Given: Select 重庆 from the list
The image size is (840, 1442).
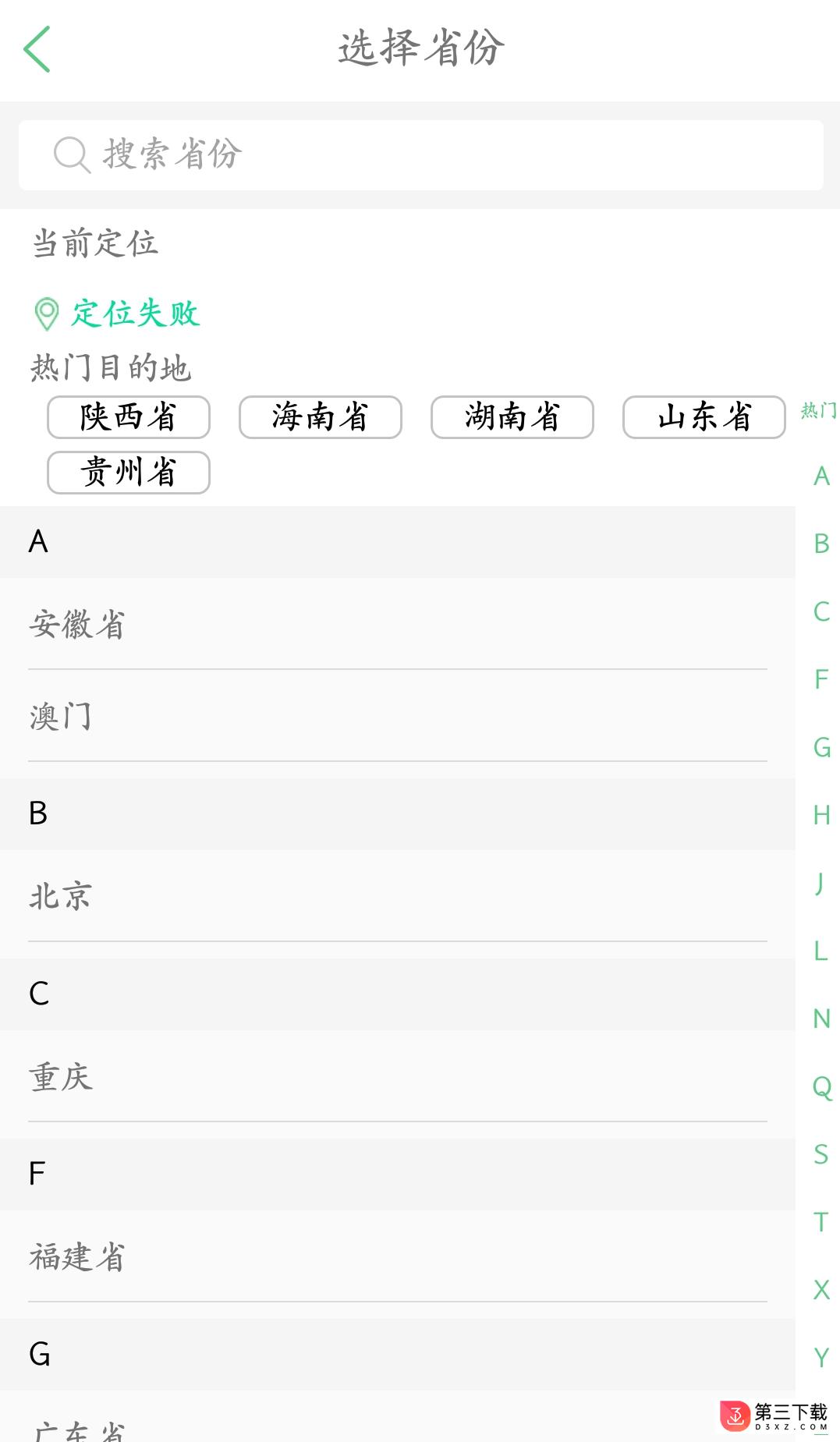Looking at the screenshot, I should point(398,1076).
